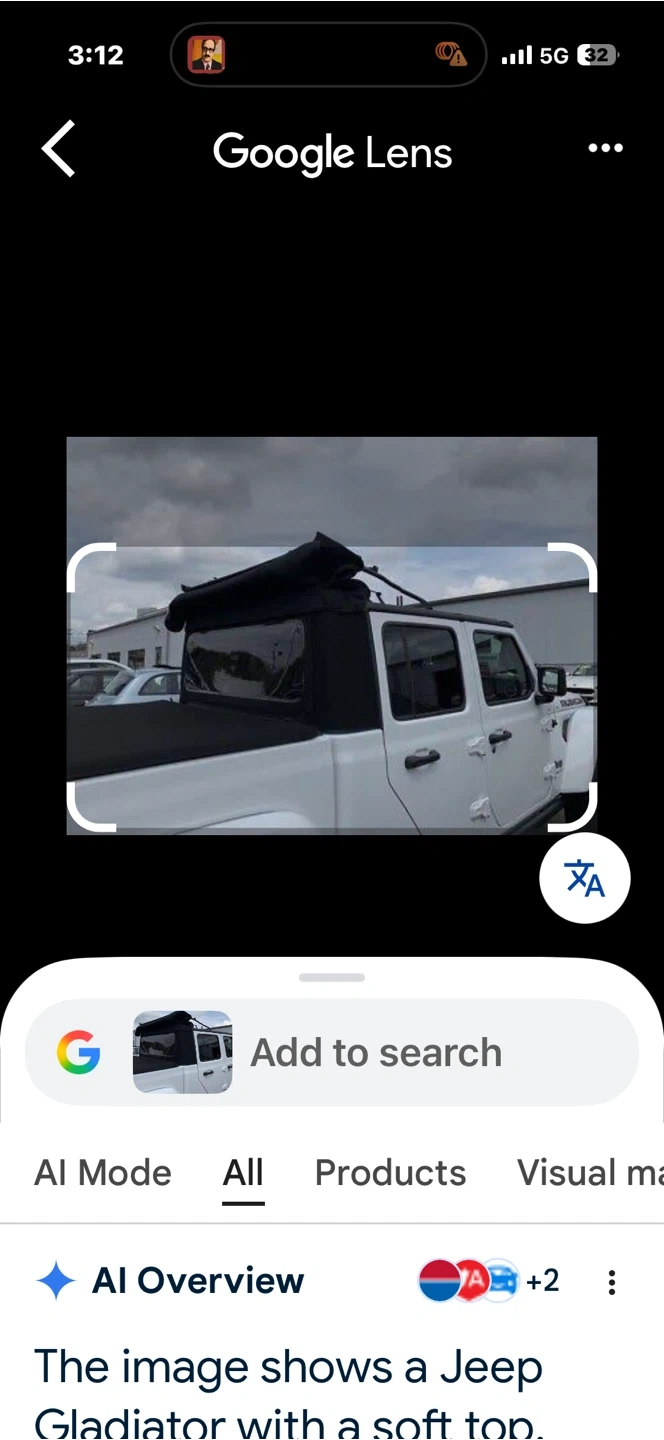The image size is (664, 1440).
Task: Open the Visual matches tab
Action: point(590,1172)
